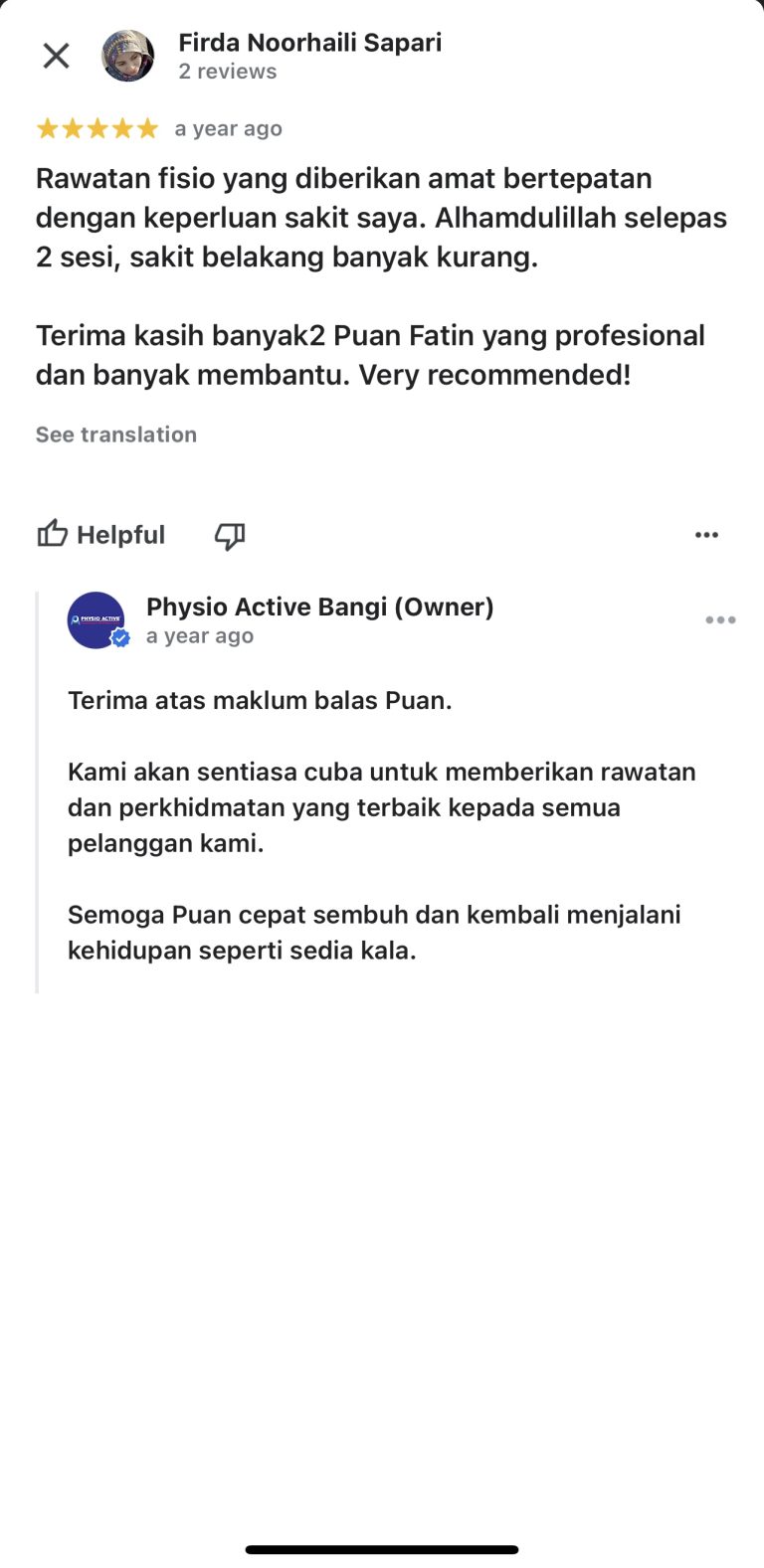Open overflow menu for Firda's review
Screen dimensions: 764x1568
click(706, 535)
